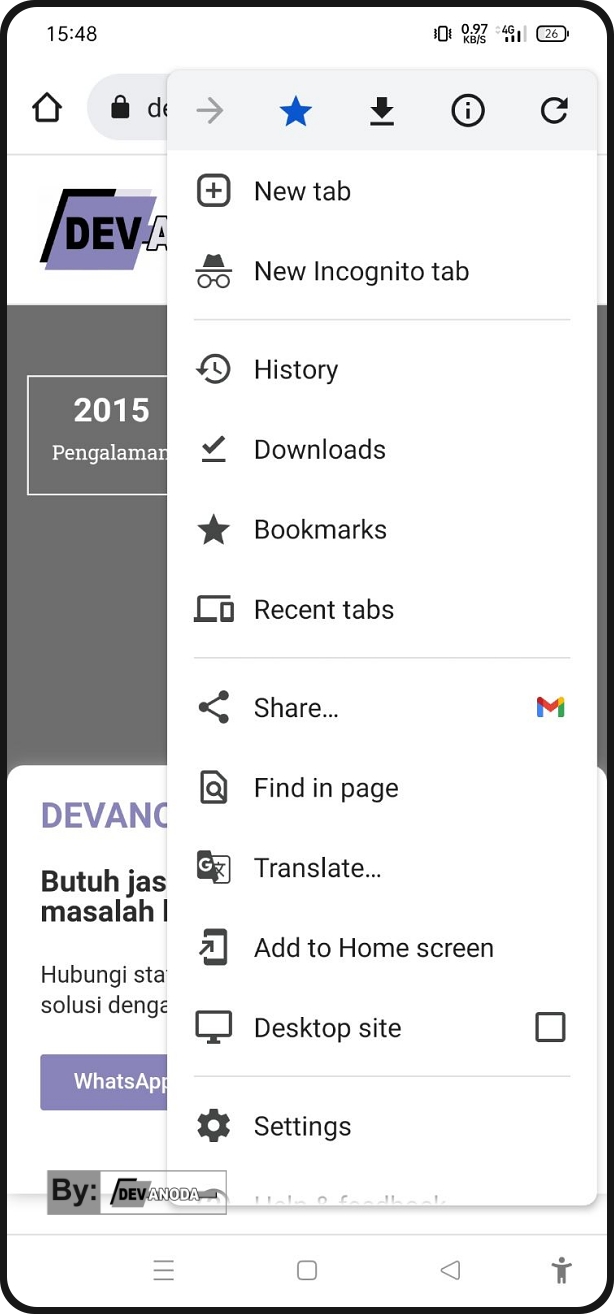Check the Desktop site checkbox

point(550,1027)
